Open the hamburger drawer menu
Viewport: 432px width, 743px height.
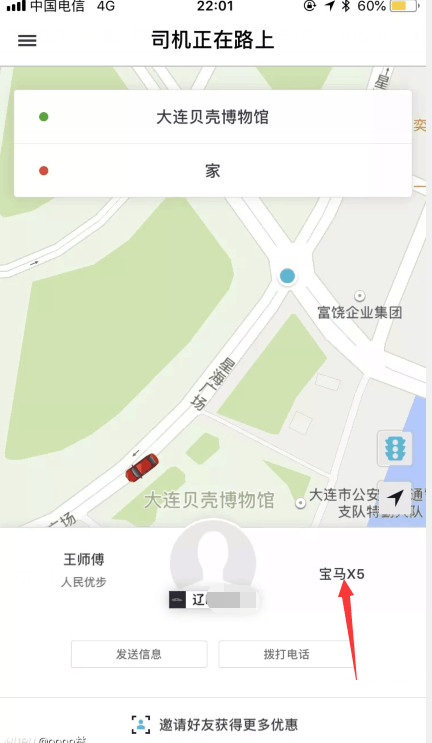27,40
